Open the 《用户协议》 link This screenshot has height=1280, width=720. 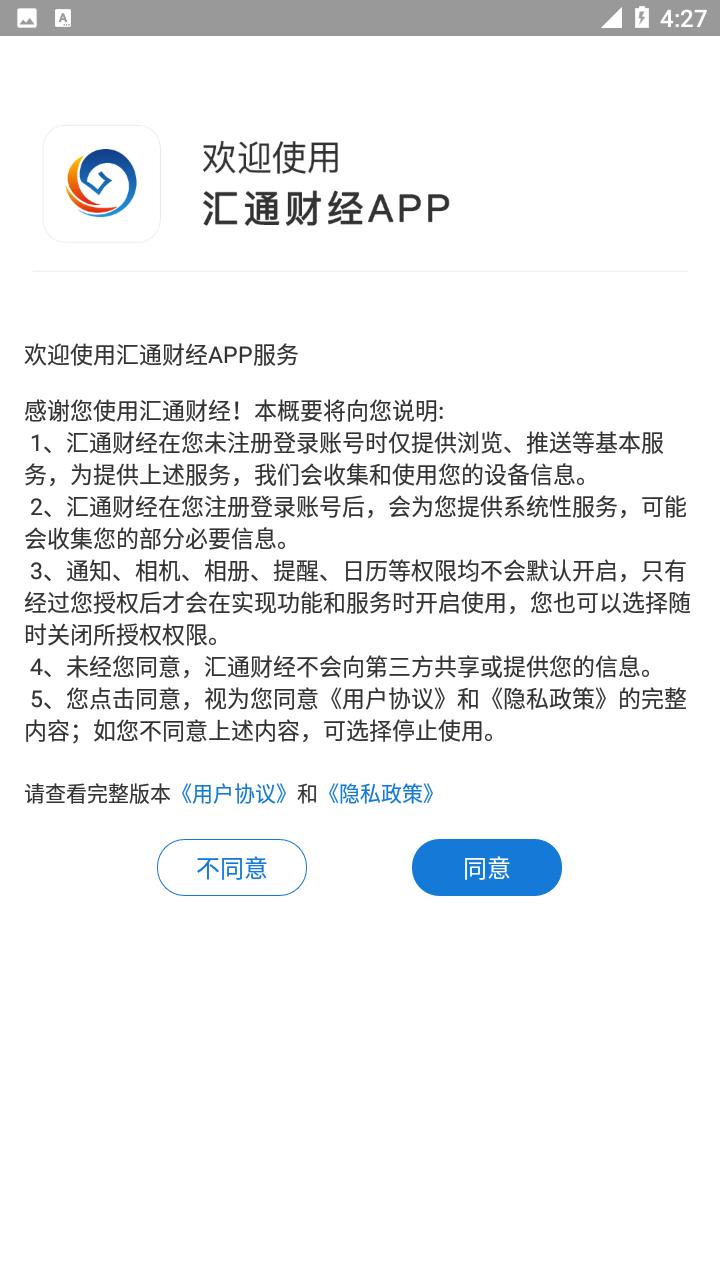[234, 794]
